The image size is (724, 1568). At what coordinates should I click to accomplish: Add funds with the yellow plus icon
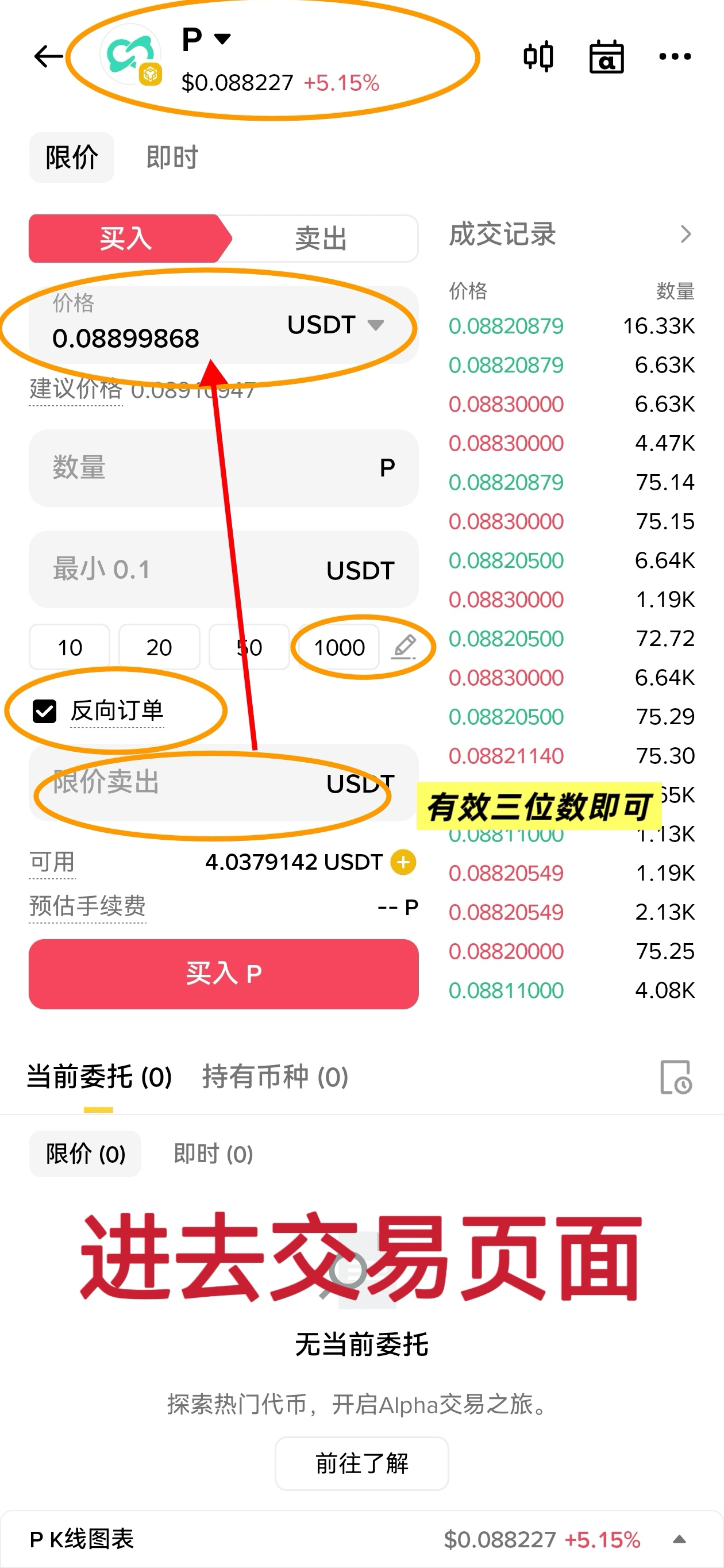click(403, 862)
